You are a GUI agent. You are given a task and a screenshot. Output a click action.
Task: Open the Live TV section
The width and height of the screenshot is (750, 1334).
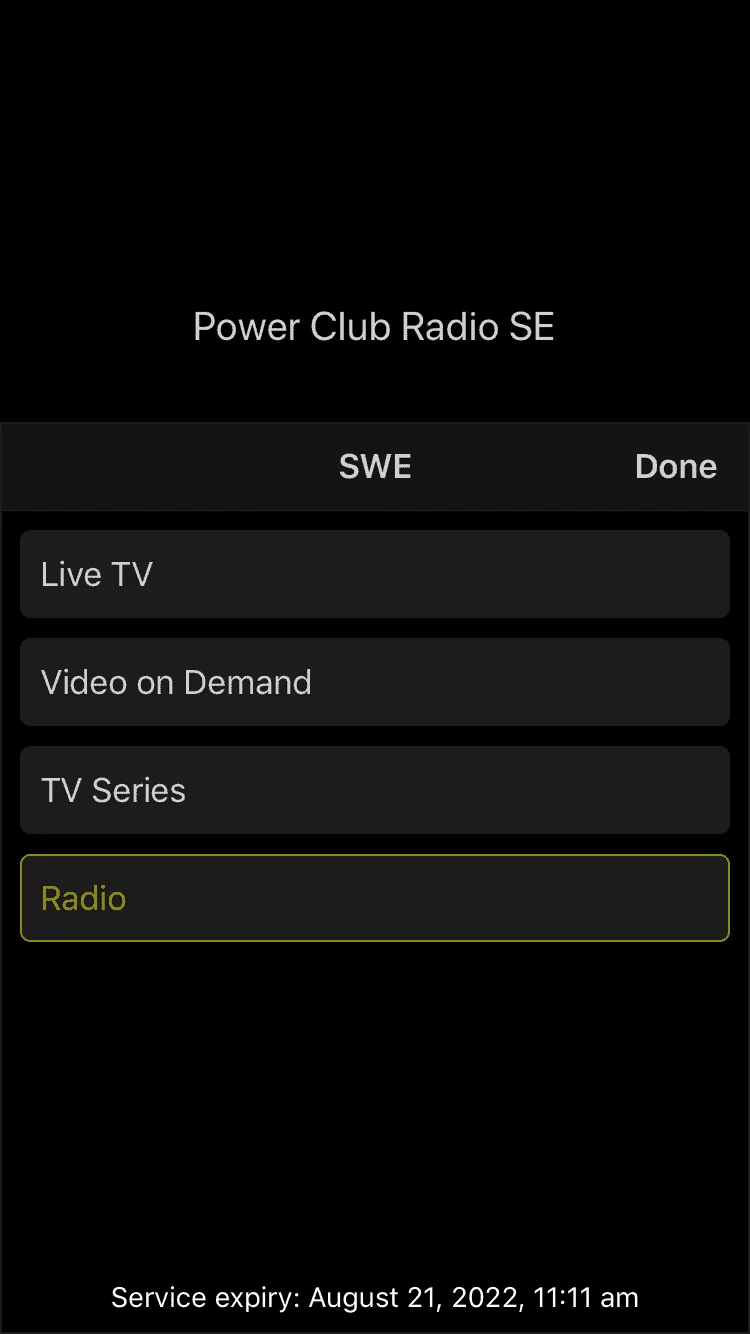point(375,574)
